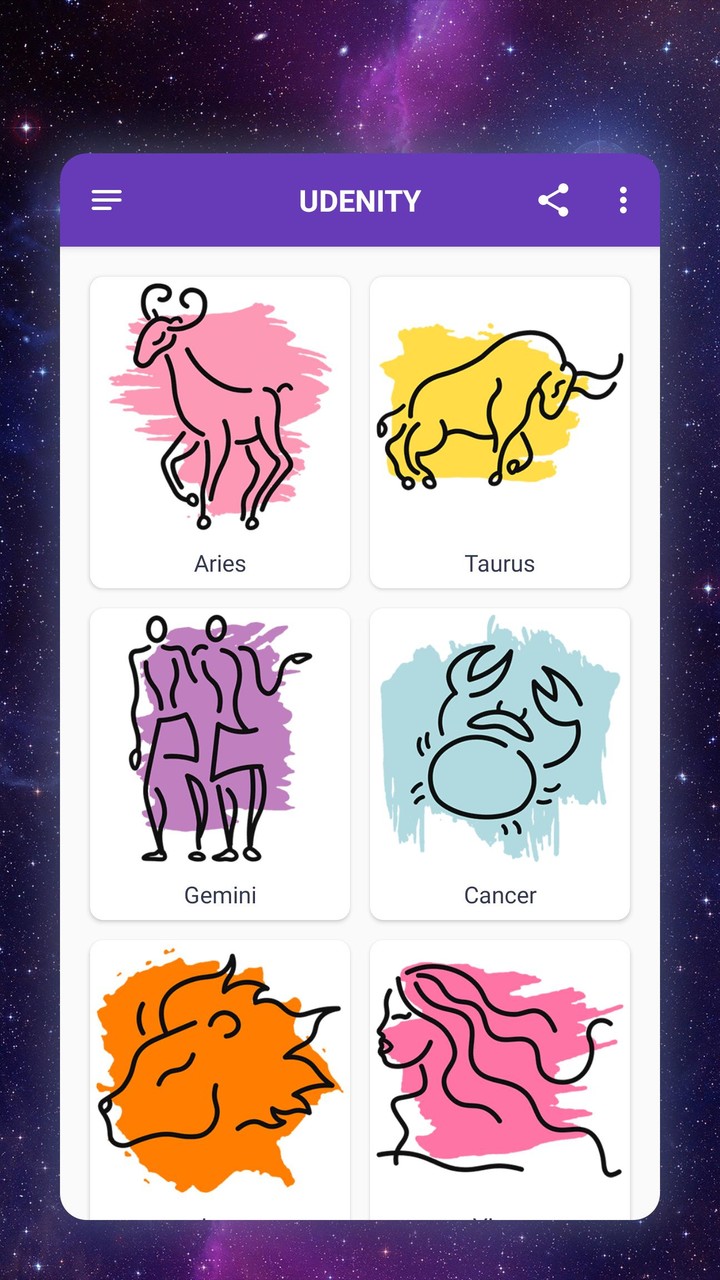
Task: Open the navigation drawer menu
Action: [x=106, y=200]
